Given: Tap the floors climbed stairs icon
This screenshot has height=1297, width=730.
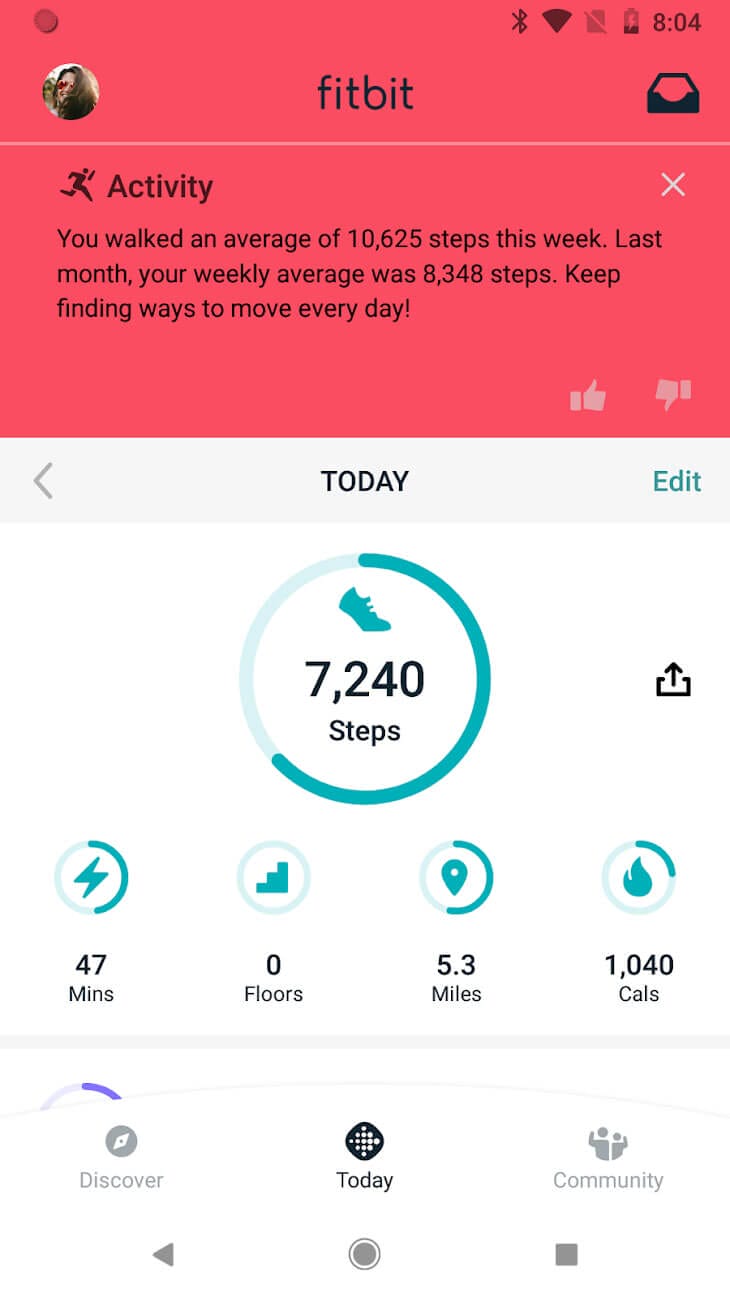Looking at the screenshot, I should (273, 877).
